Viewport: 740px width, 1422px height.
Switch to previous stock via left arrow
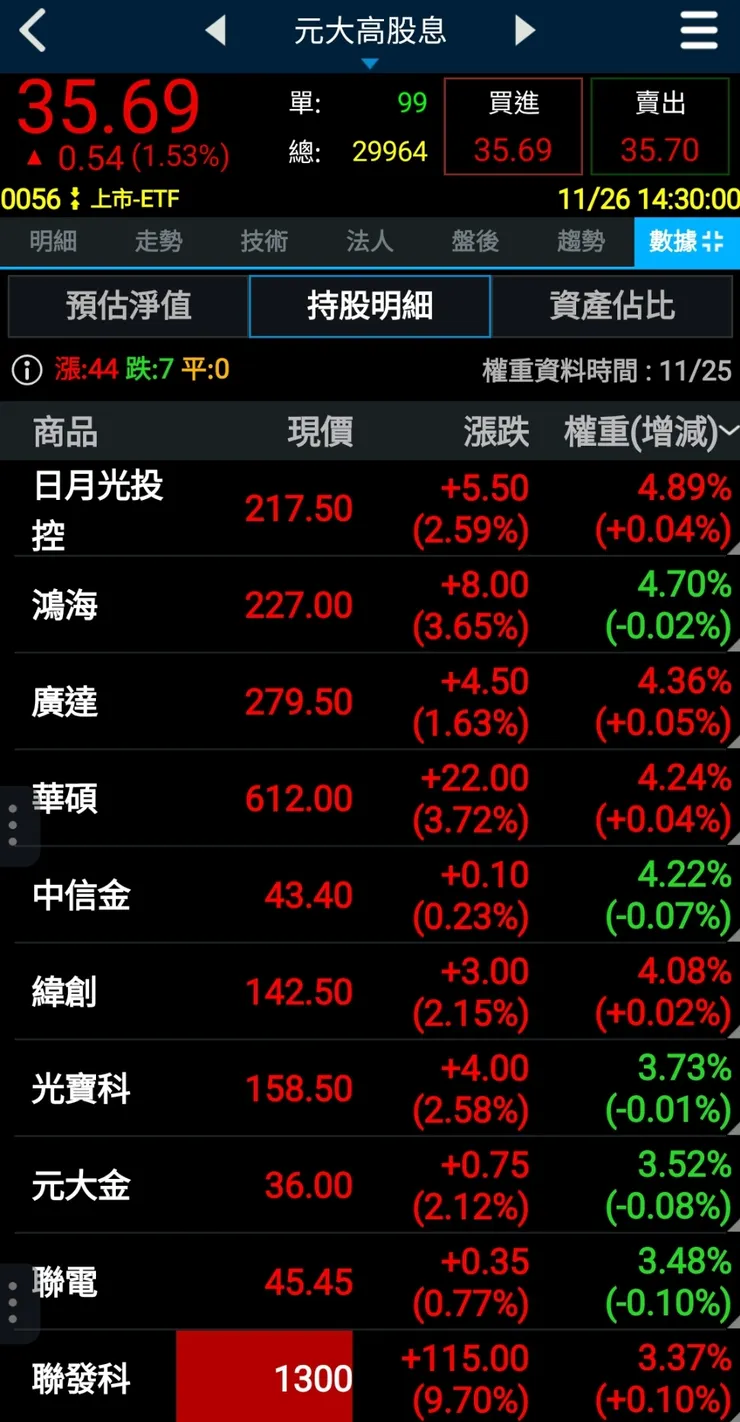click(217, 30)
